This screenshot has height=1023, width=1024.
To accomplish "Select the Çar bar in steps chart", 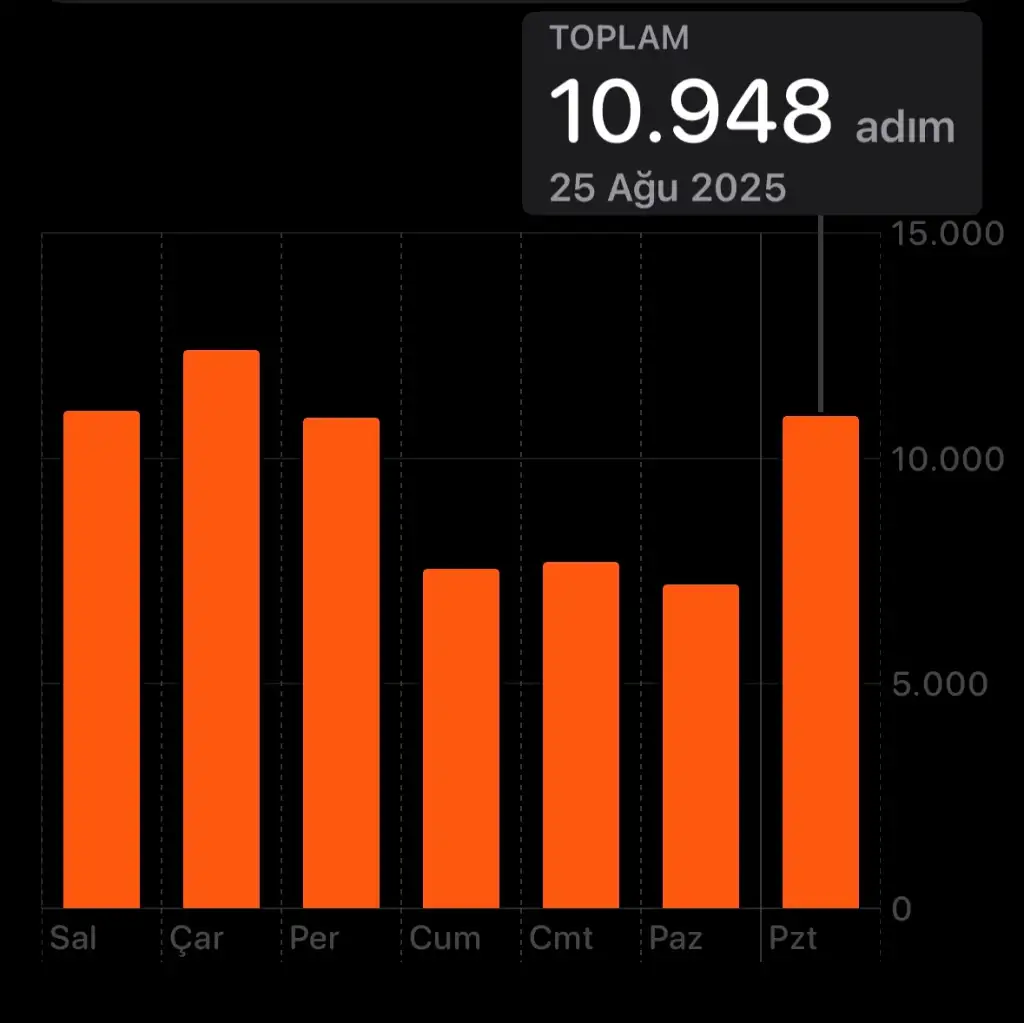I will click(221, 630).
